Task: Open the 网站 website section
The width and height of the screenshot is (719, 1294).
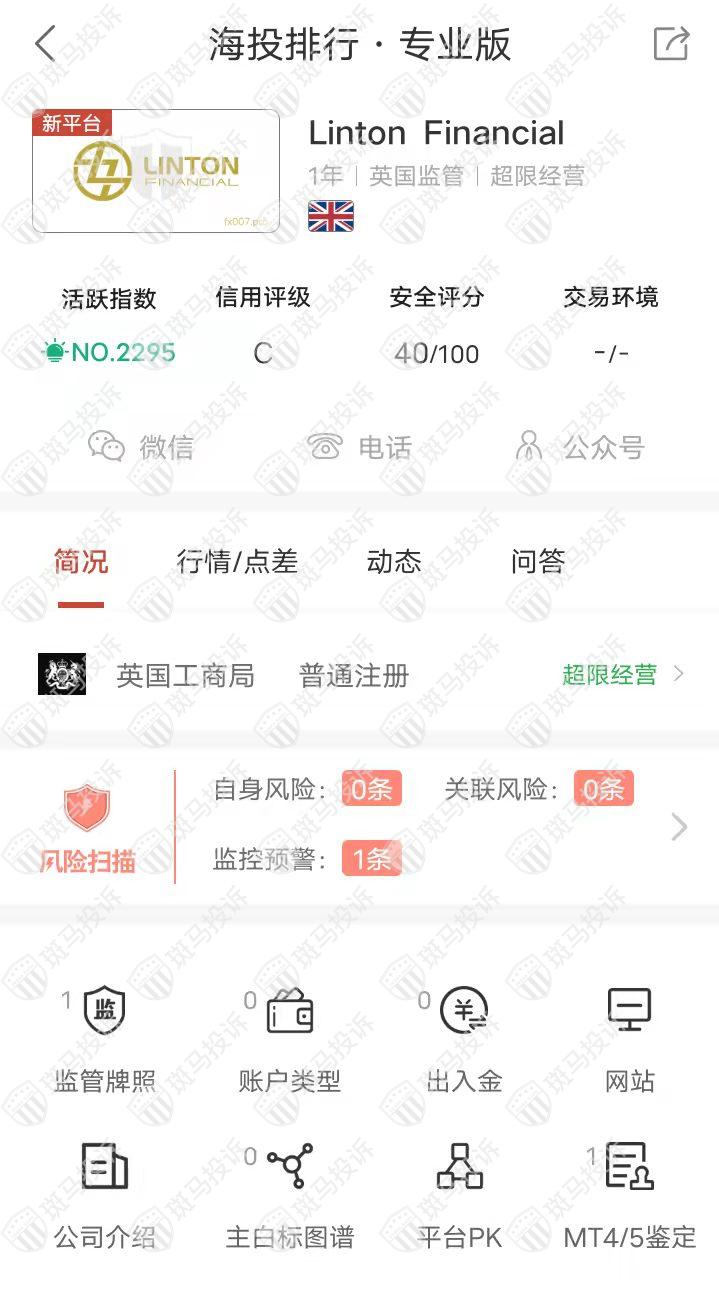Action: point(630,1040)
